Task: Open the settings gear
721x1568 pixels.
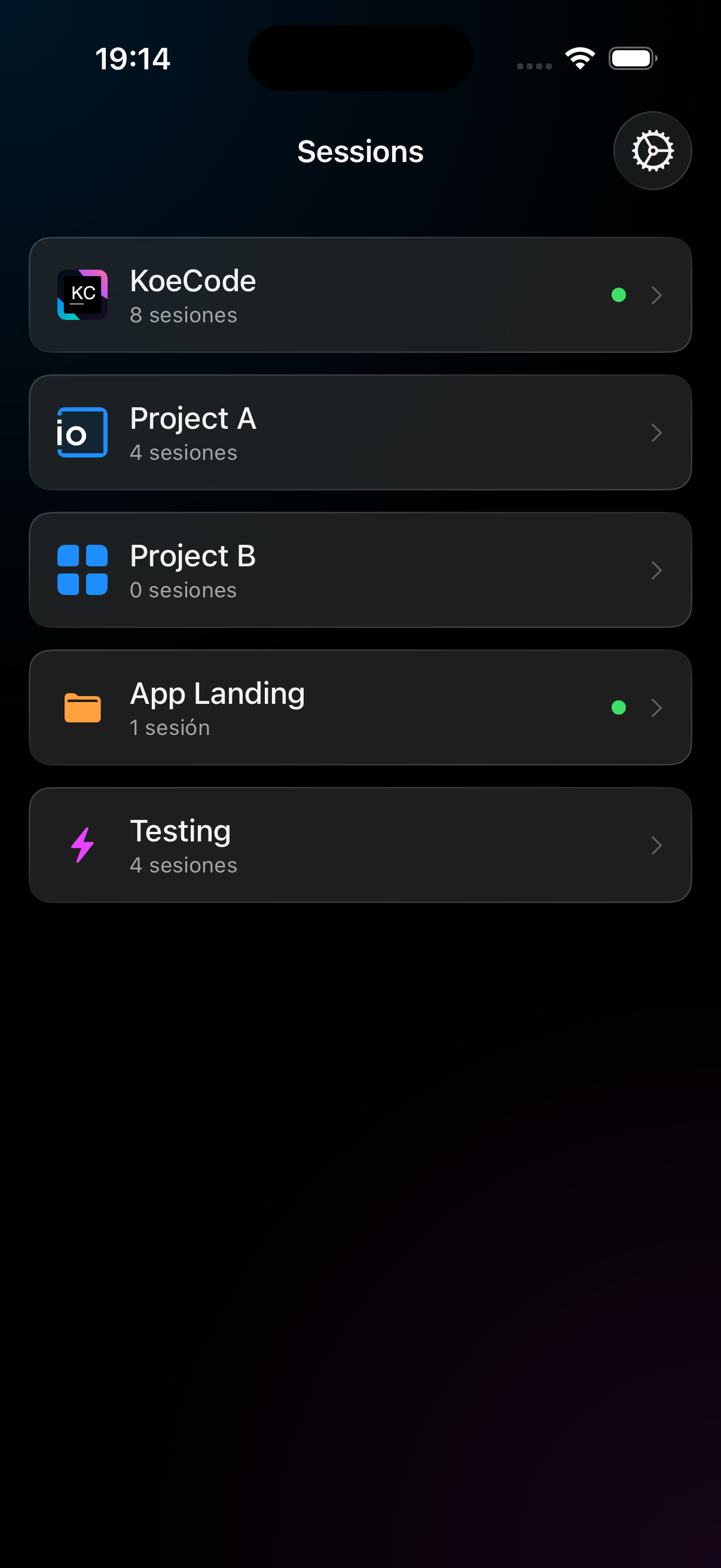Action: click(652, 150)
